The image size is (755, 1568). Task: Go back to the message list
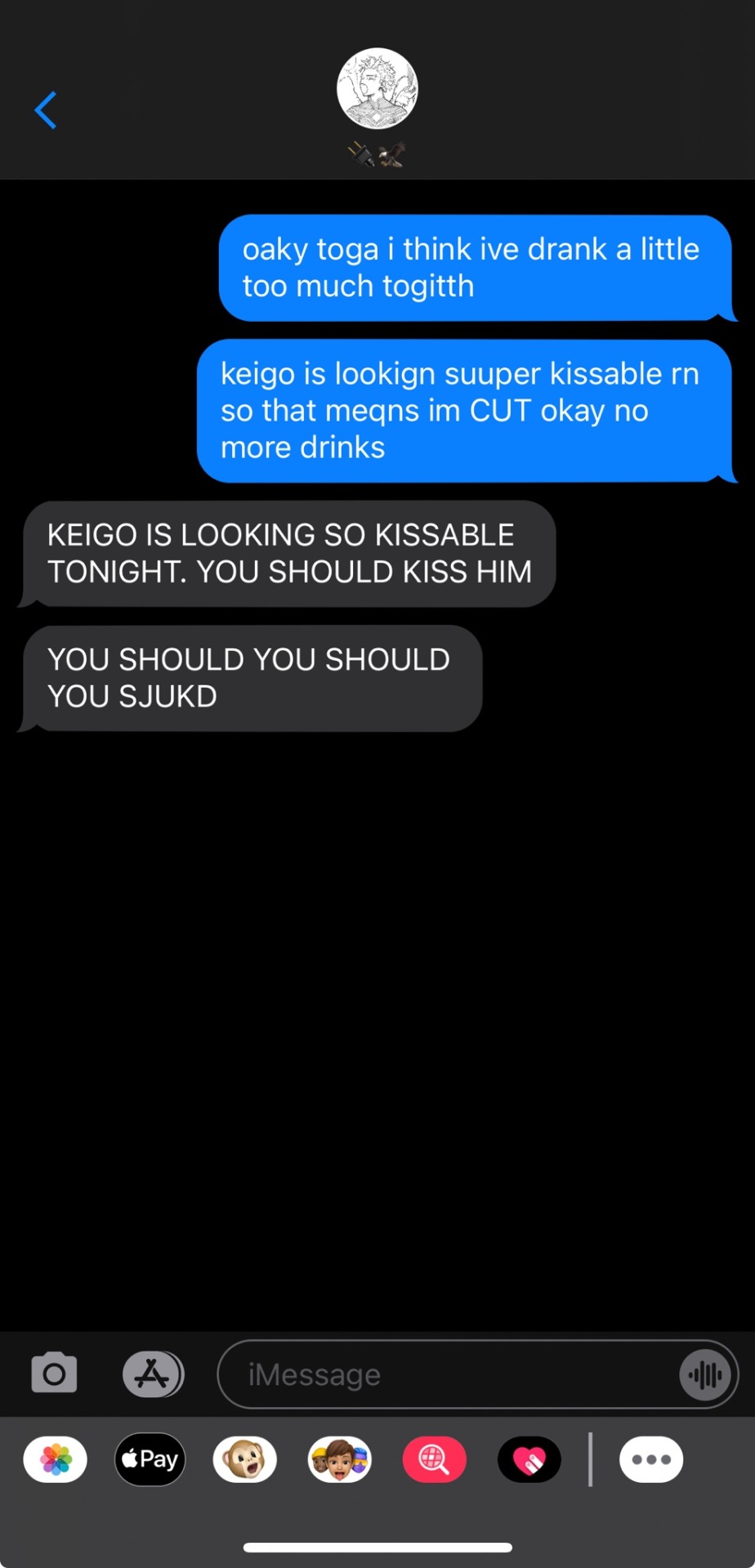[46, 110]
